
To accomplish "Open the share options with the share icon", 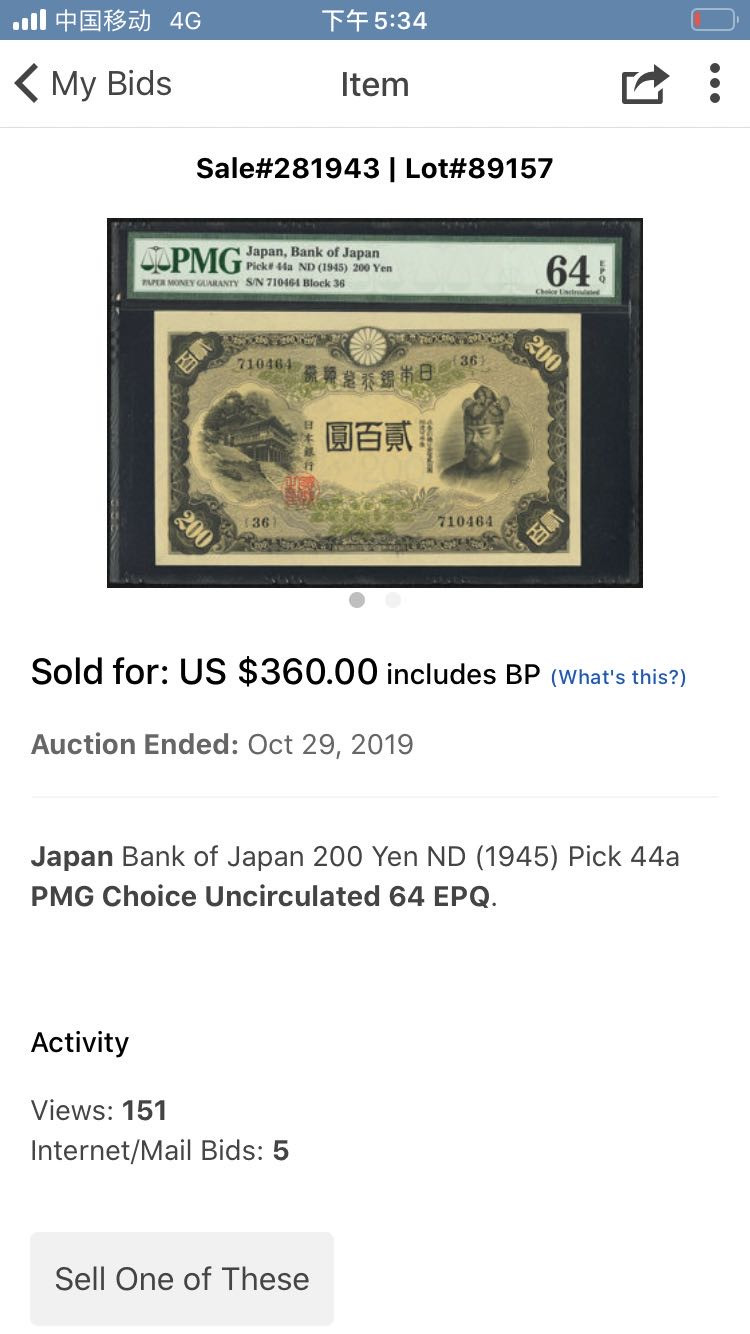I will [x=644, y=84].
